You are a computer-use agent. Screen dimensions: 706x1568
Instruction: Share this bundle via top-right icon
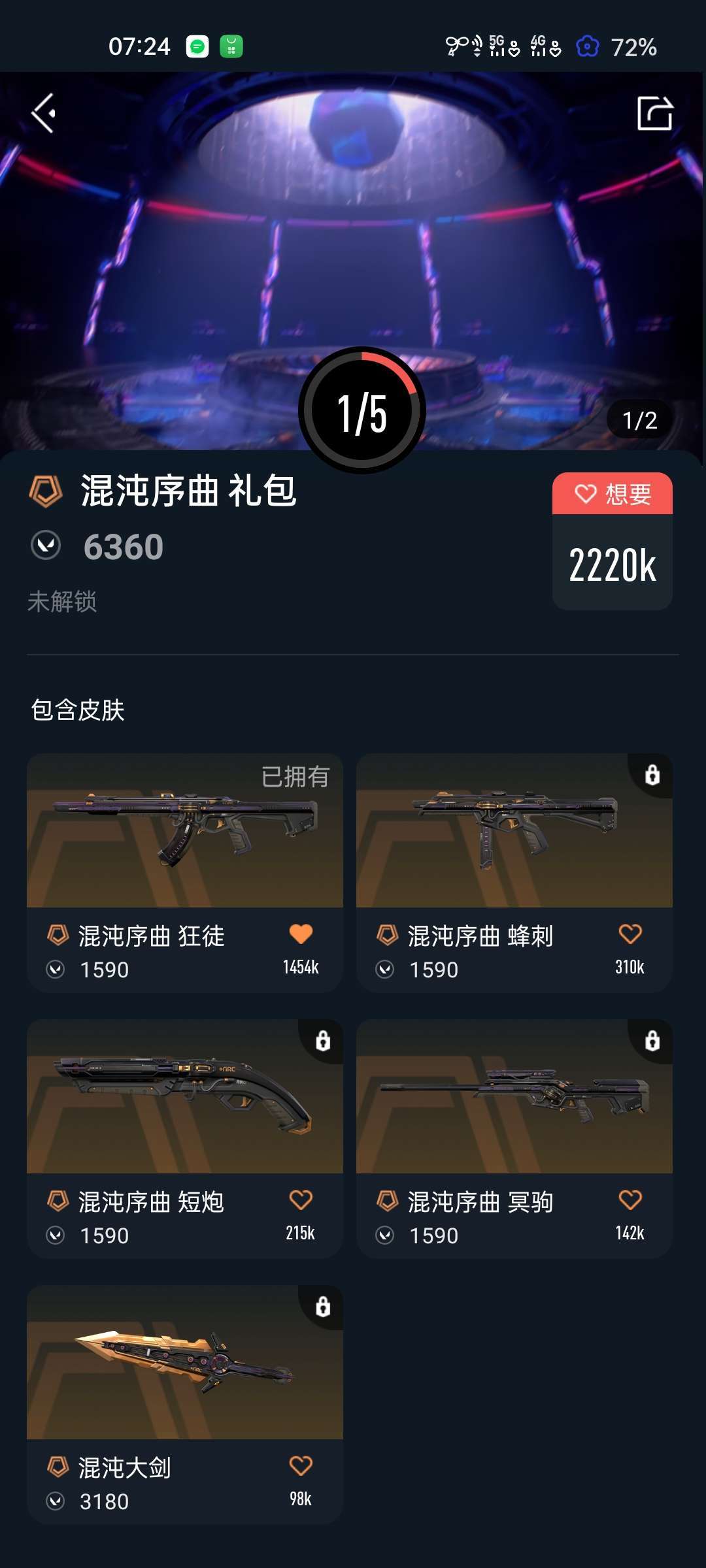(655, 113)
